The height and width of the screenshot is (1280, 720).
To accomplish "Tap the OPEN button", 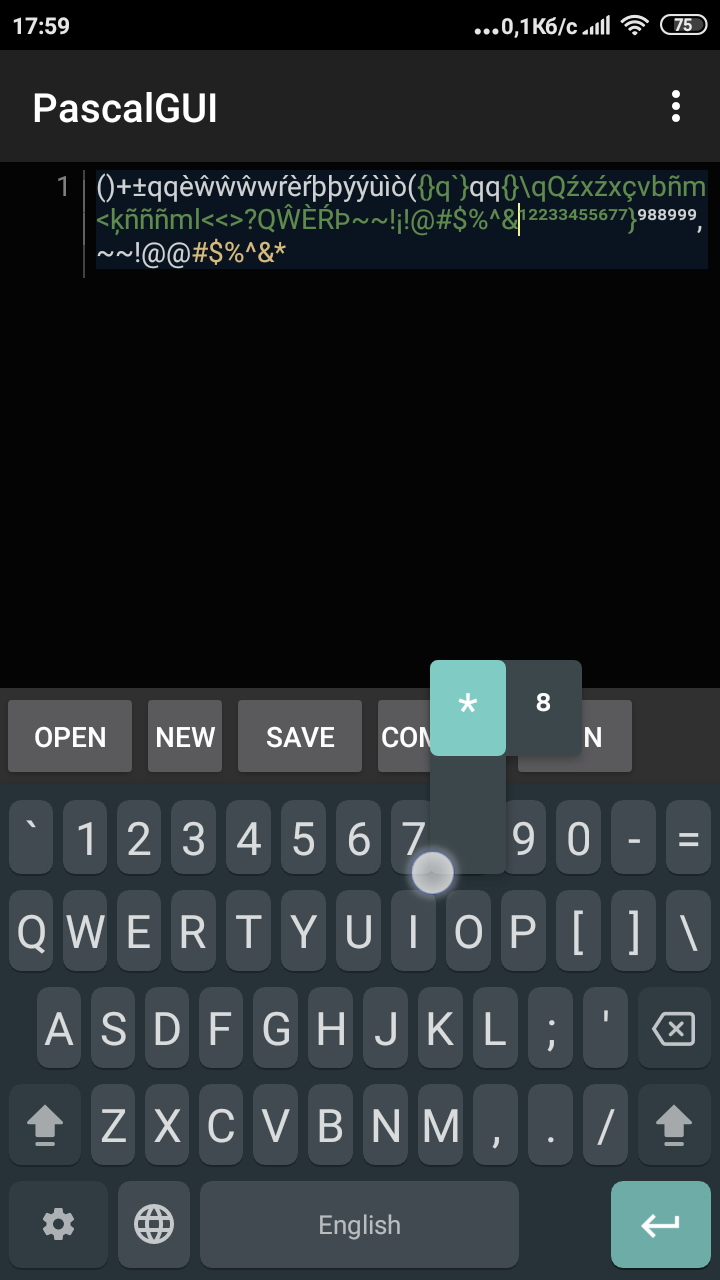I will tap(70, 737).
